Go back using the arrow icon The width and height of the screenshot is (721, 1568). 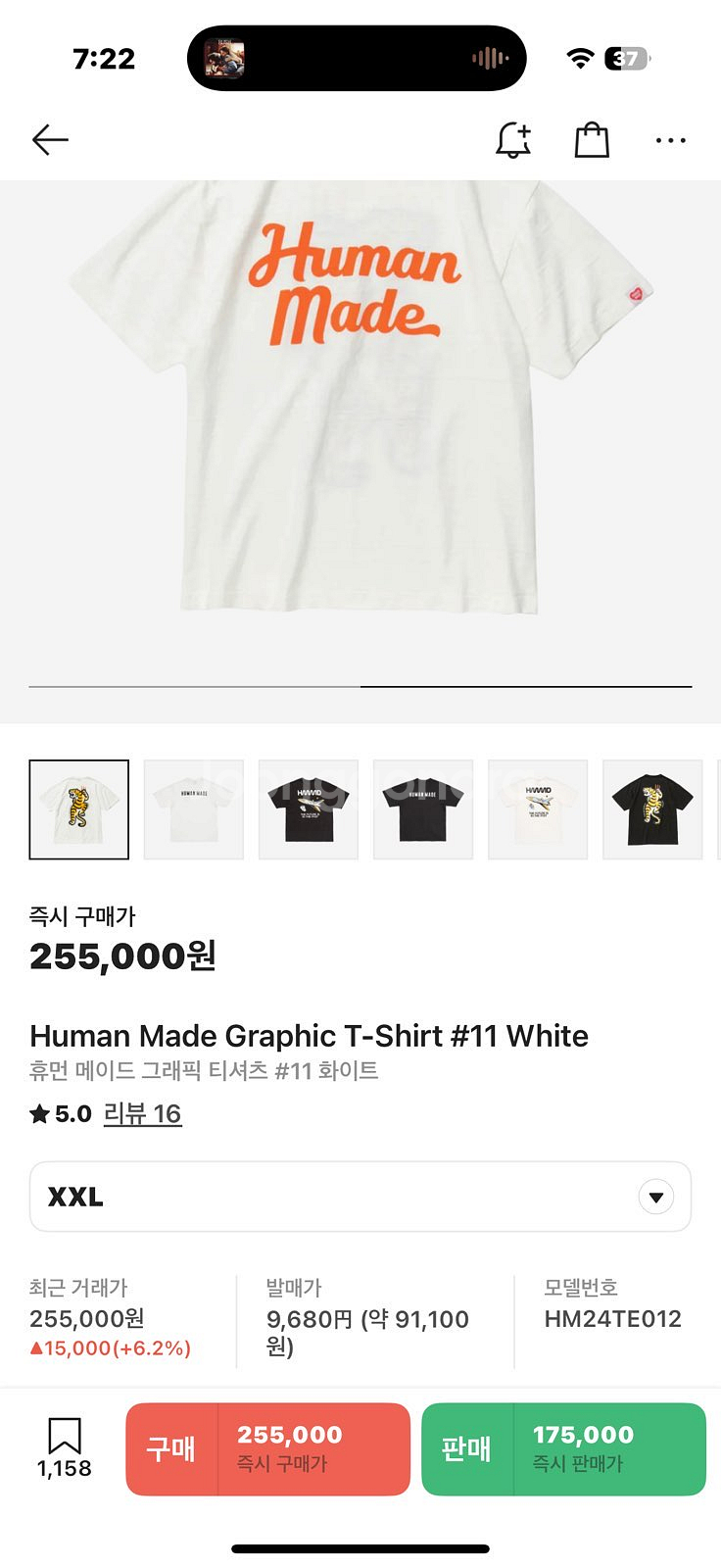pos(50,140)
